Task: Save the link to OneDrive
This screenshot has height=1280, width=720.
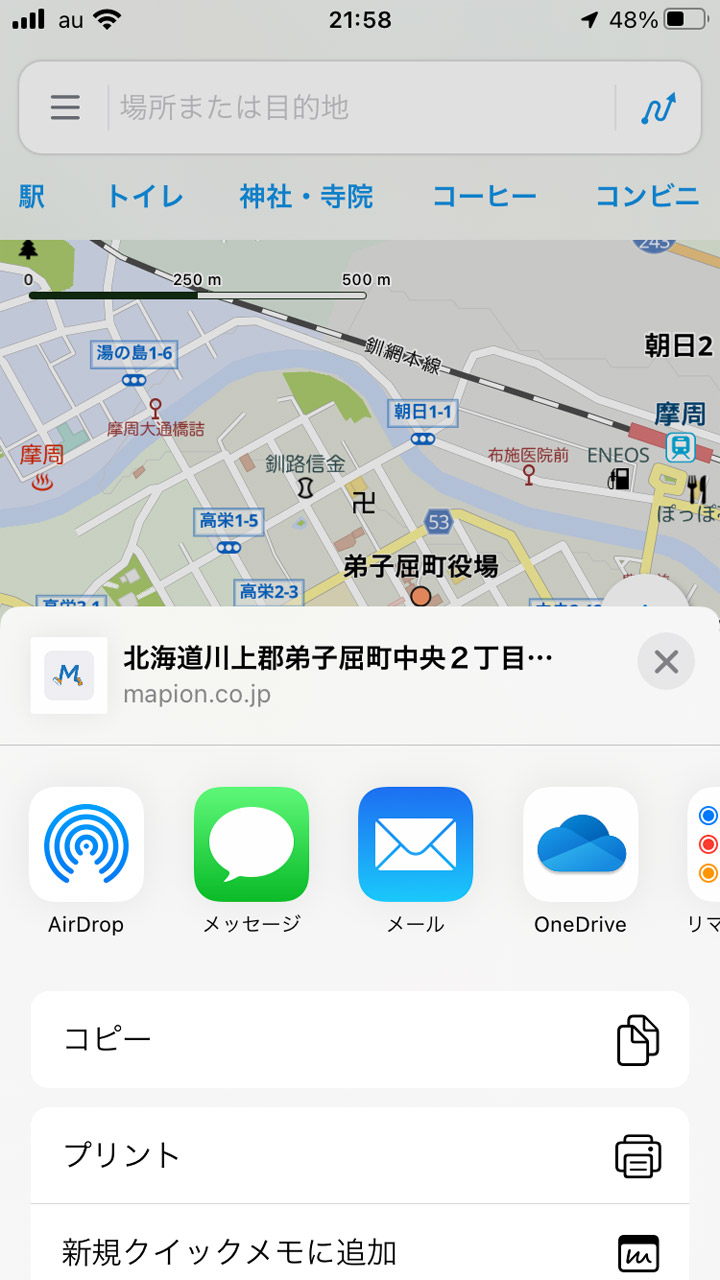Action: 580,843
